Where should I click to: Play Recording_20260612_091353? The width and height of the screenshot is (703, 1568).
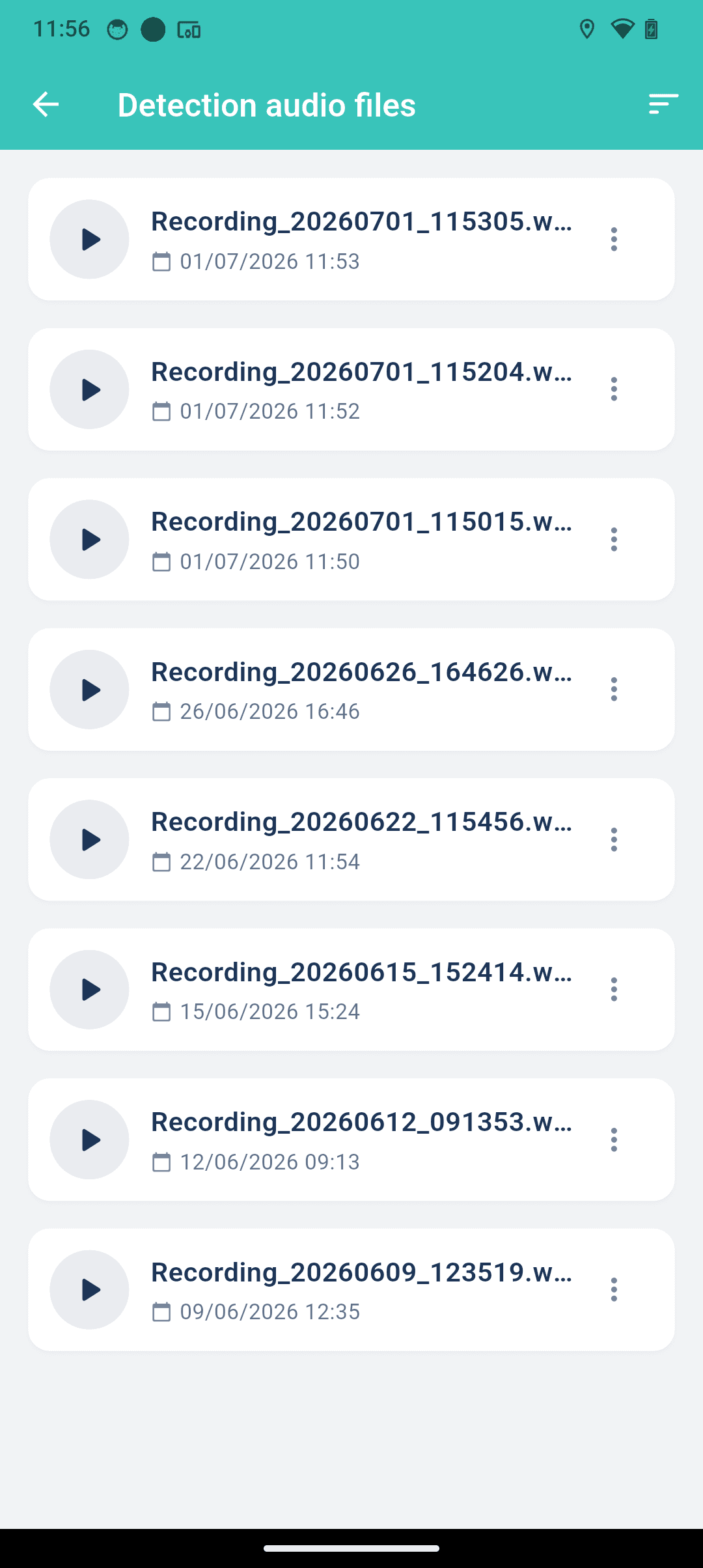click(x=89, y=1140)
